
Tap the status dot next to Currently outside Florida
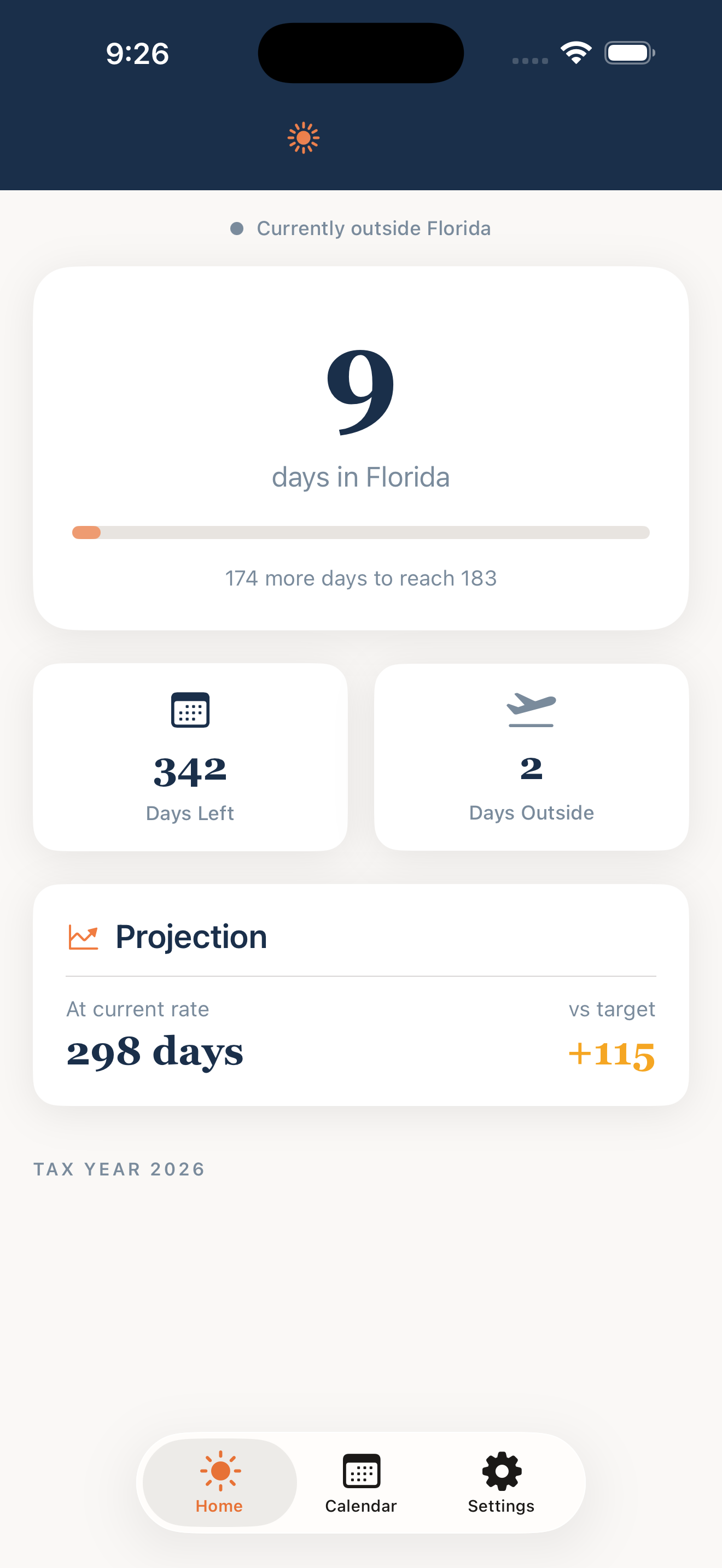[236, 229]
